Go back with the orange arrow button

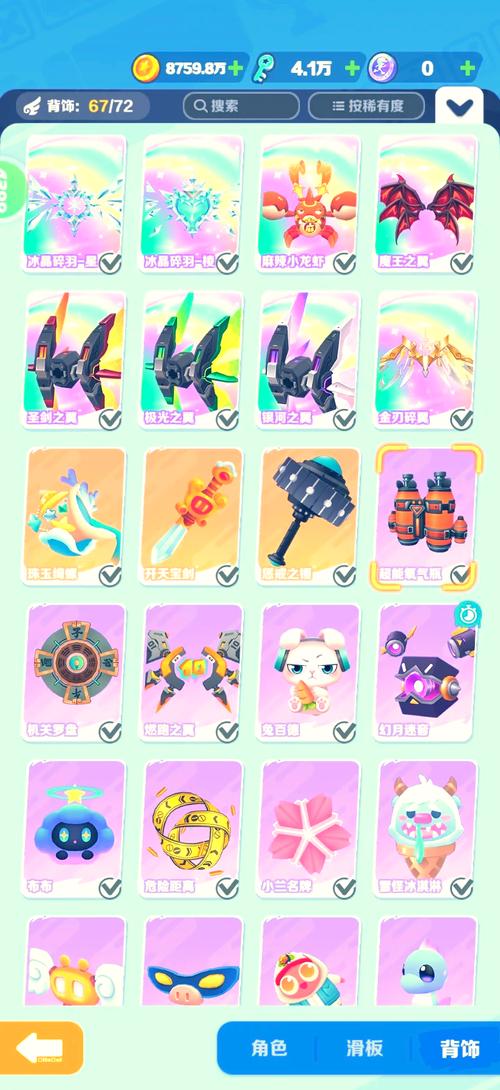click(x=42, y=1048)
